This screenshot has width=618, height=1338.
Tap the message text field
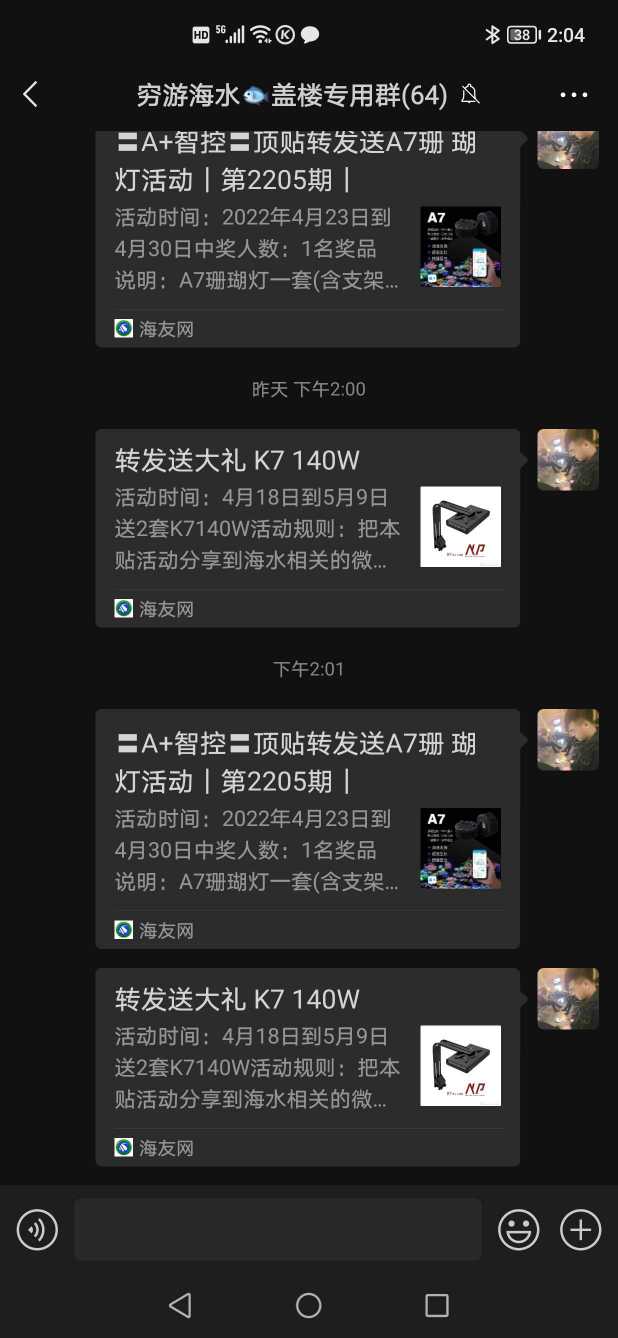tap(277, 1229)
